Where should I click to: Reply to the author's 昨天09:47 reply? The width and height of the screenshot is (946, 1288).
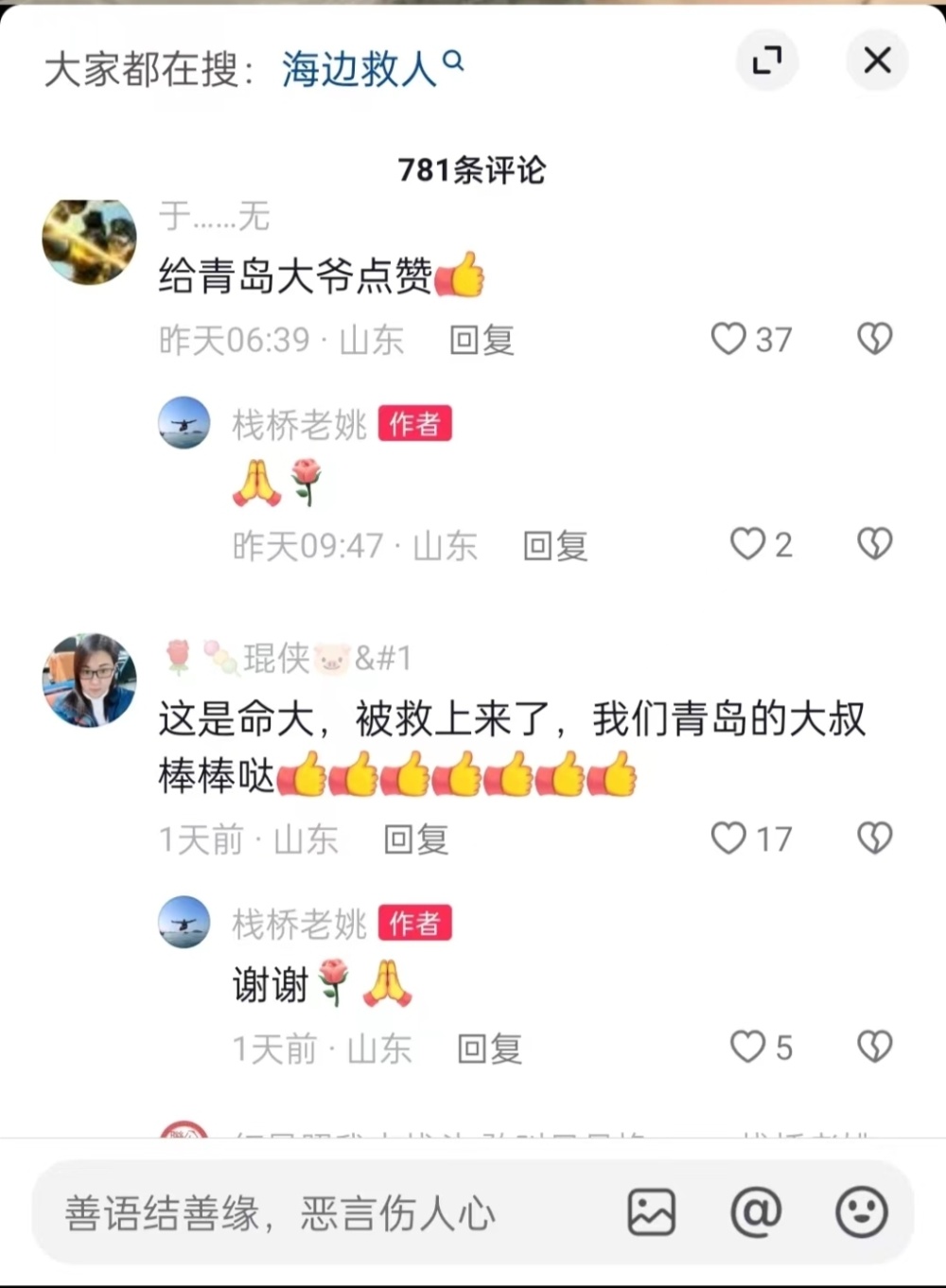tap(555, 546)
